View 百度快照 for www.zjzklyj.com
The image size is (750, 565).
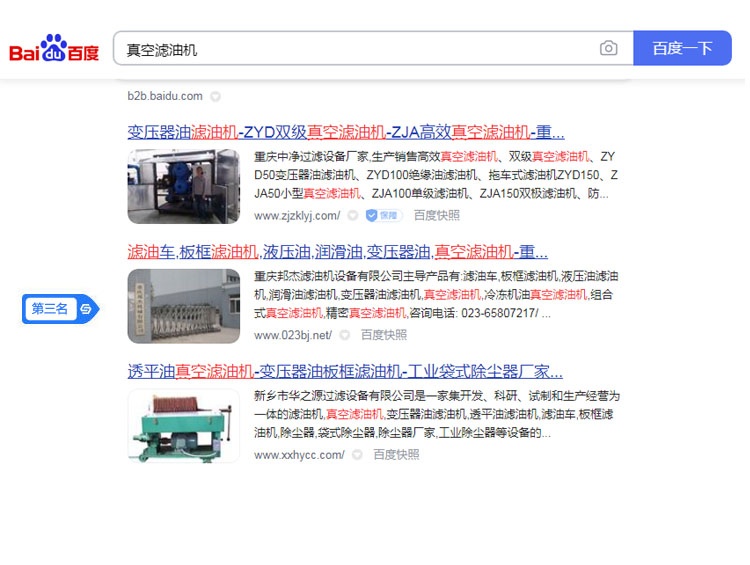click(x=437, y=215)
